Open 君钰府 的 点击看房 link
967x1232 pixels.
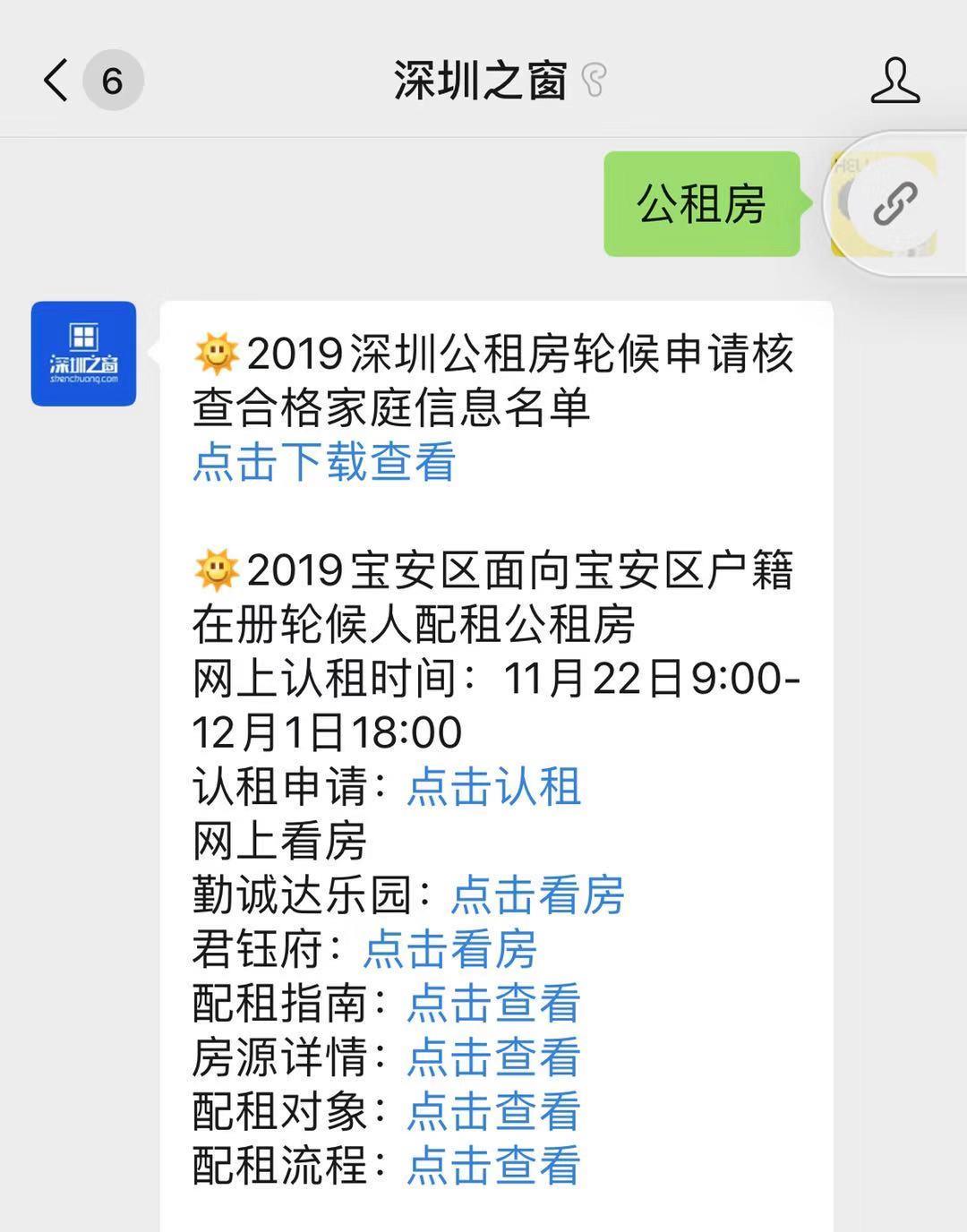coord(450,951)
